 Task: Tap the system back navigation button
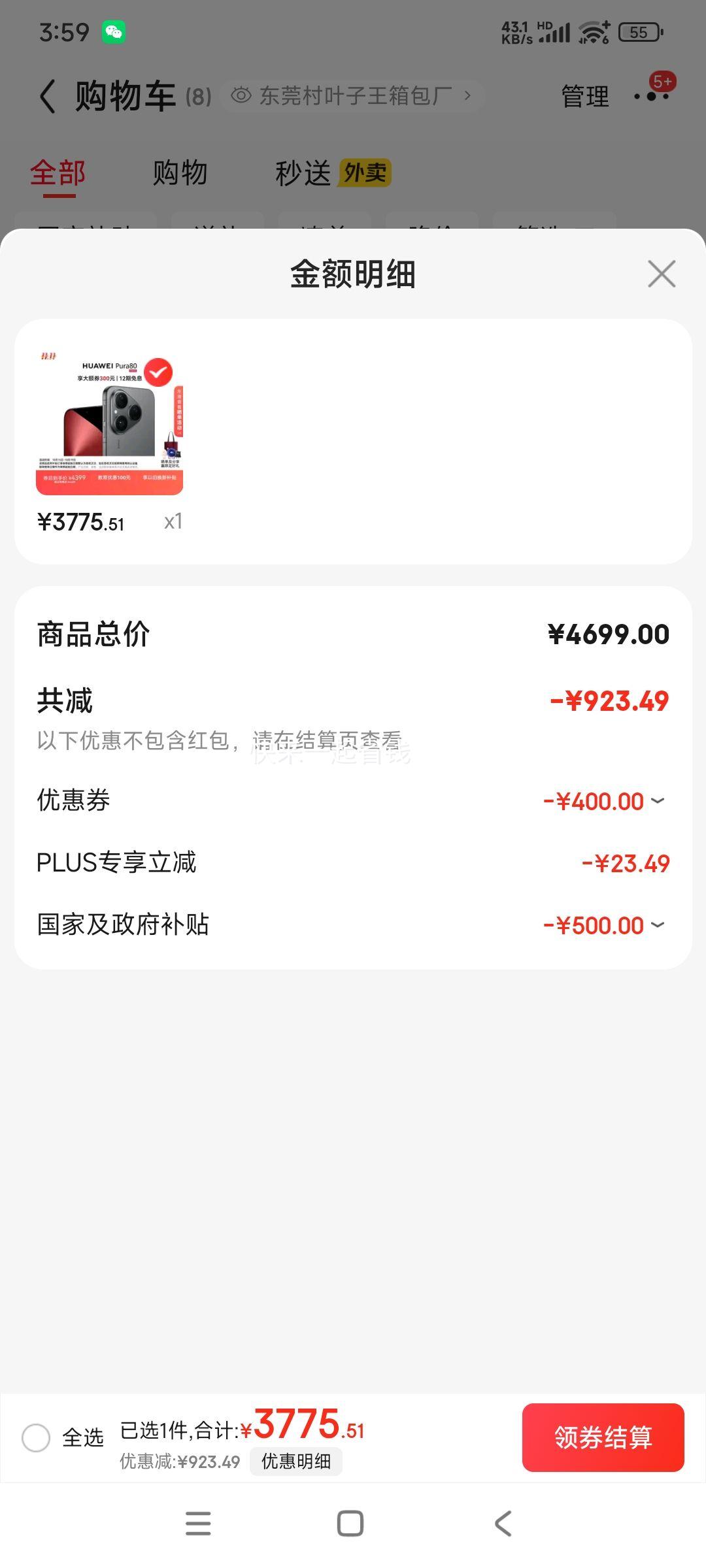coord(503,1524)
